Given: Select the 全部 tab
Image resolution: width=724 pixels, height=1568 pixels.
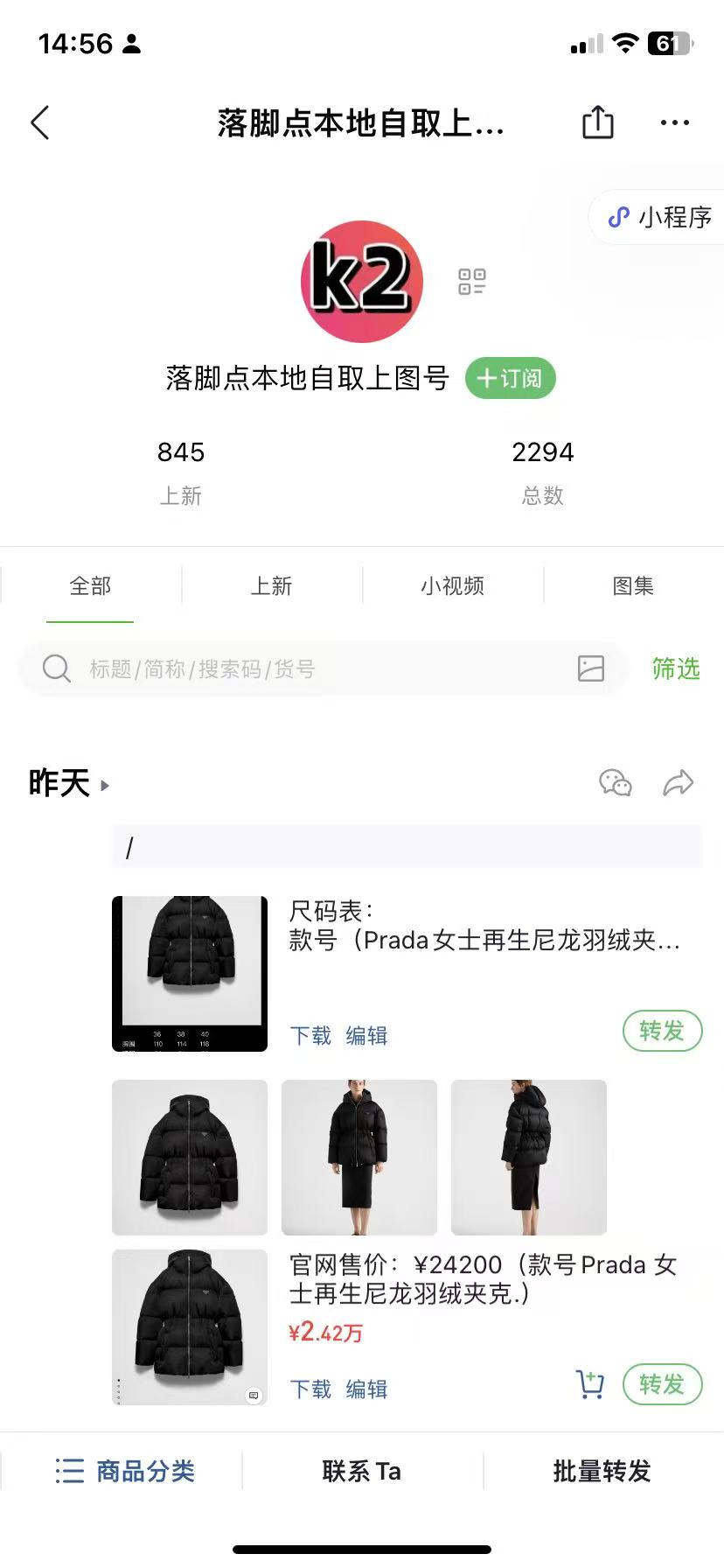Looking at the screenshot, I should point(90,586).
